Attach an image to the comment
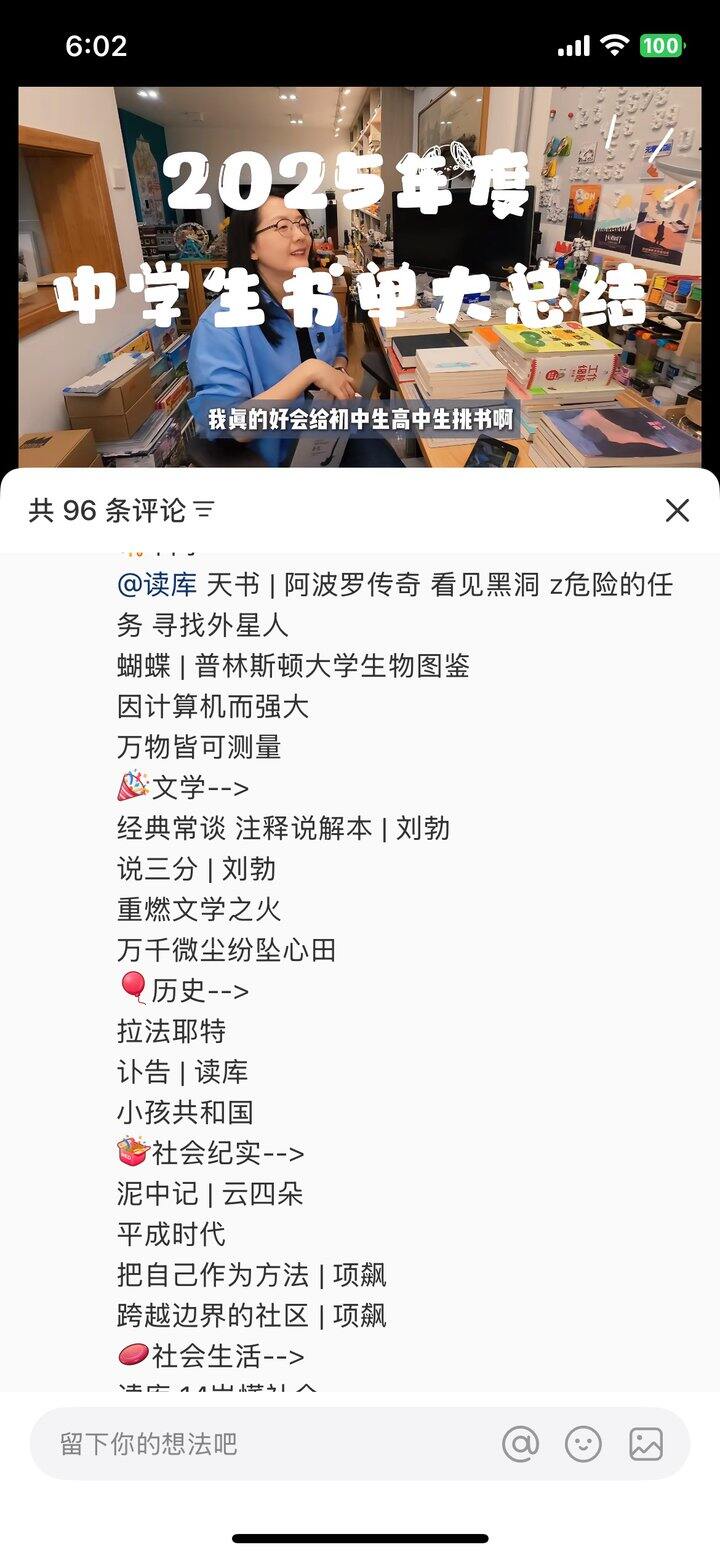The width and height of the screenshot is (720, 1558). coord(646,1444)
